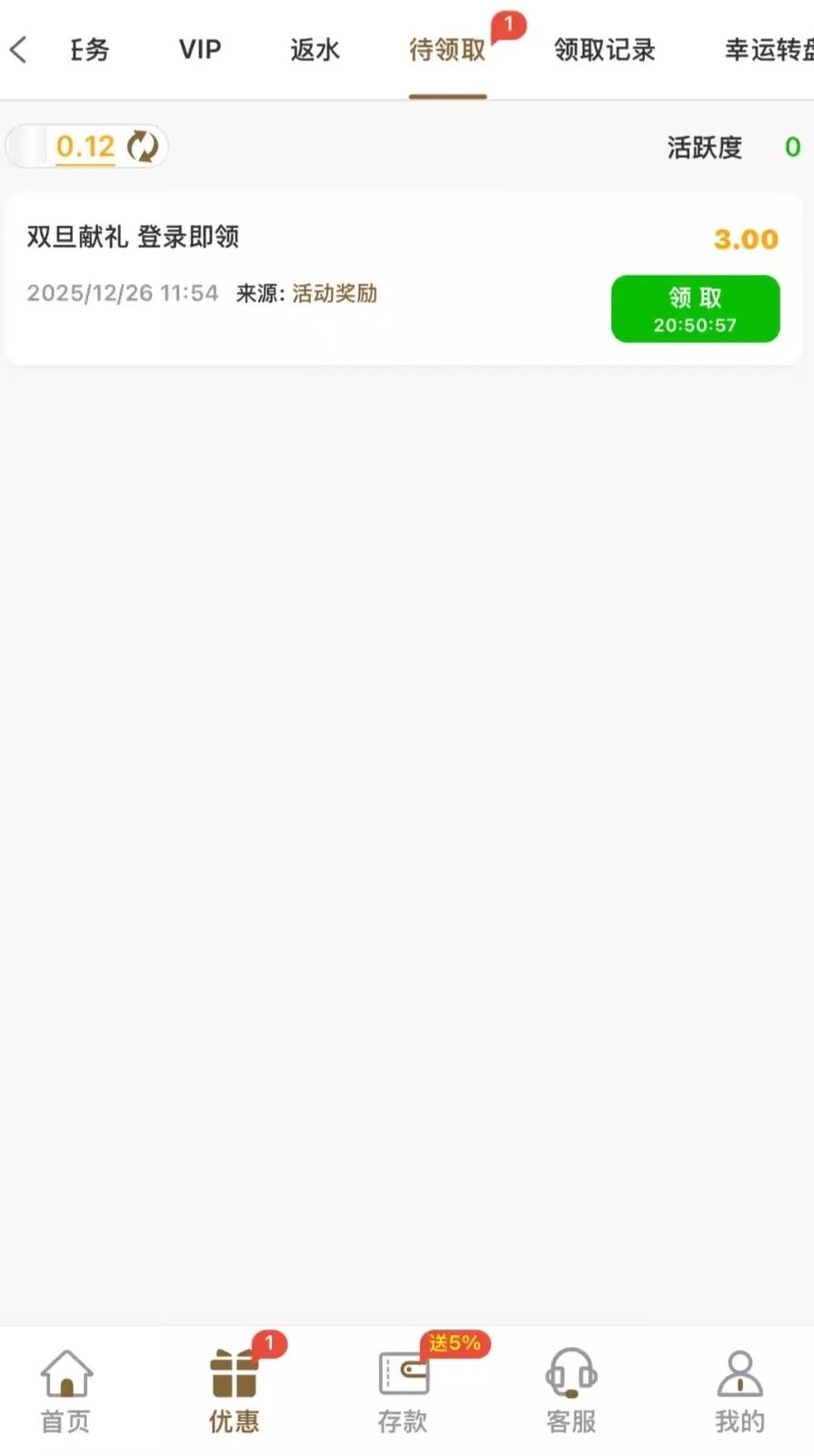The image size is (814, 1456).
Task: View the 领取记录 tab
Action: 604,50
